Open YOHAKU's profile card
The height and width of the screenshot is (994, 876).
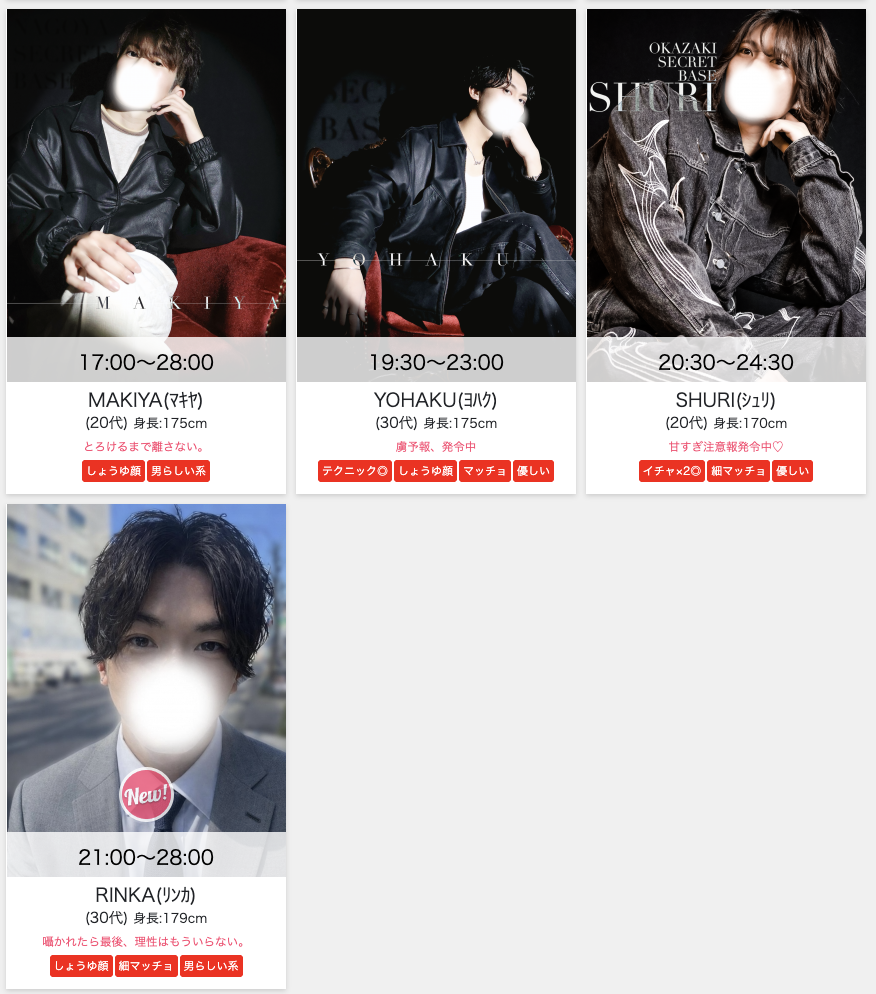pyautogui.click(x=436, y=200)
